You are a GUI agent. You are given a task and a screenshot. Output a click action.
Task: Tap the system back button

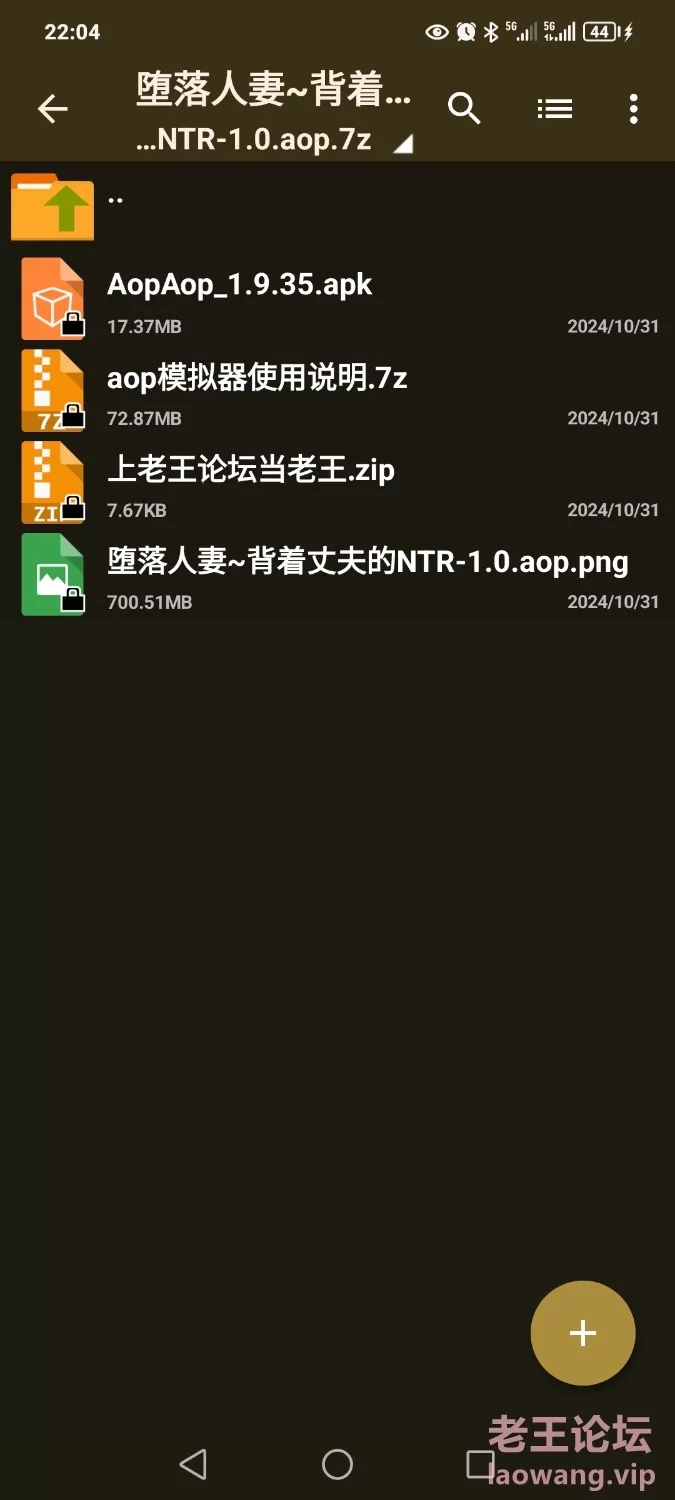[193, 1465]
